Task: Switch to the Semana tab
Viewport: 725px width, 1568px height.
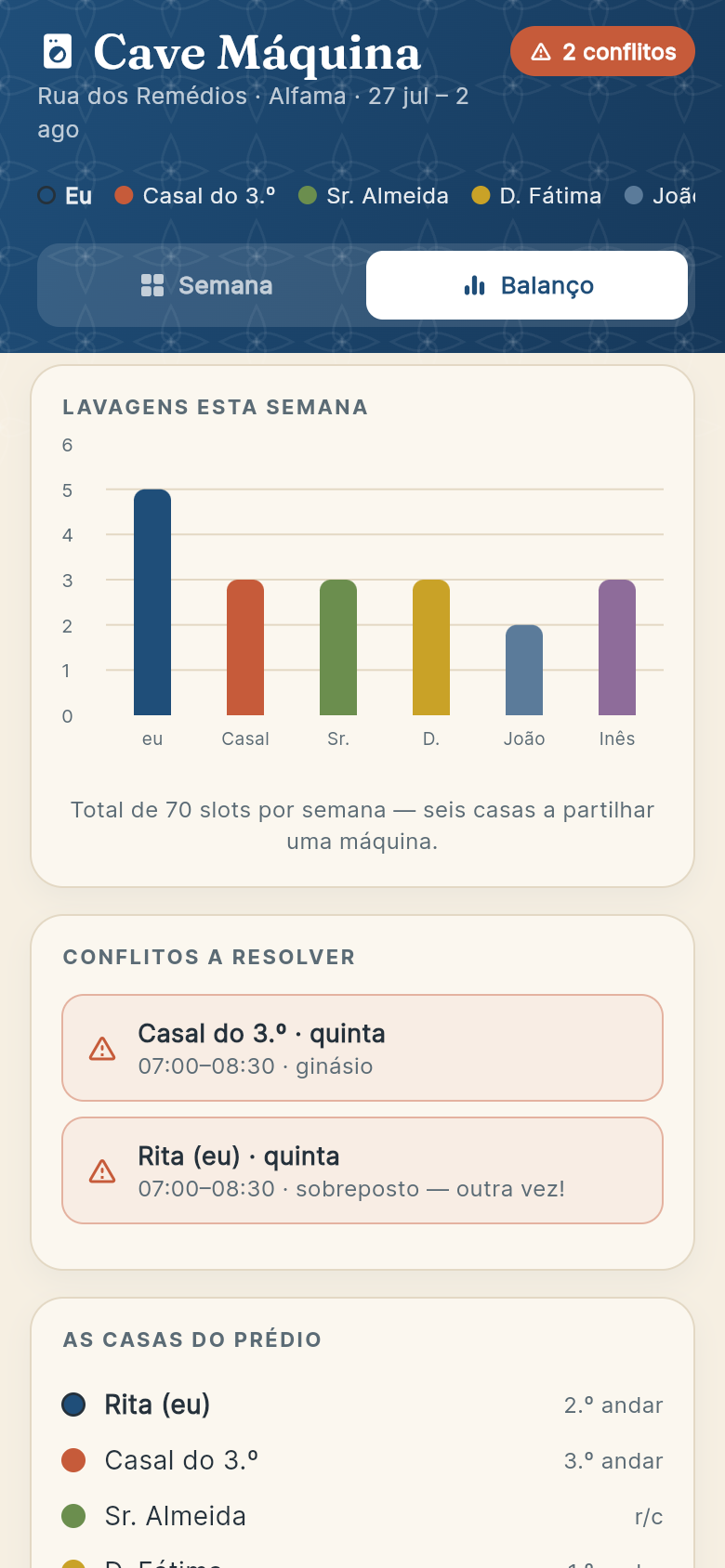Action: (205, 285)
